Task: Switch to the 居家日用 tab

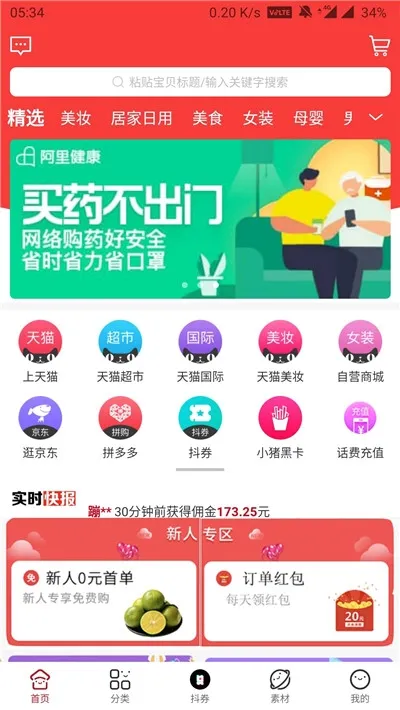Action: 141,118
